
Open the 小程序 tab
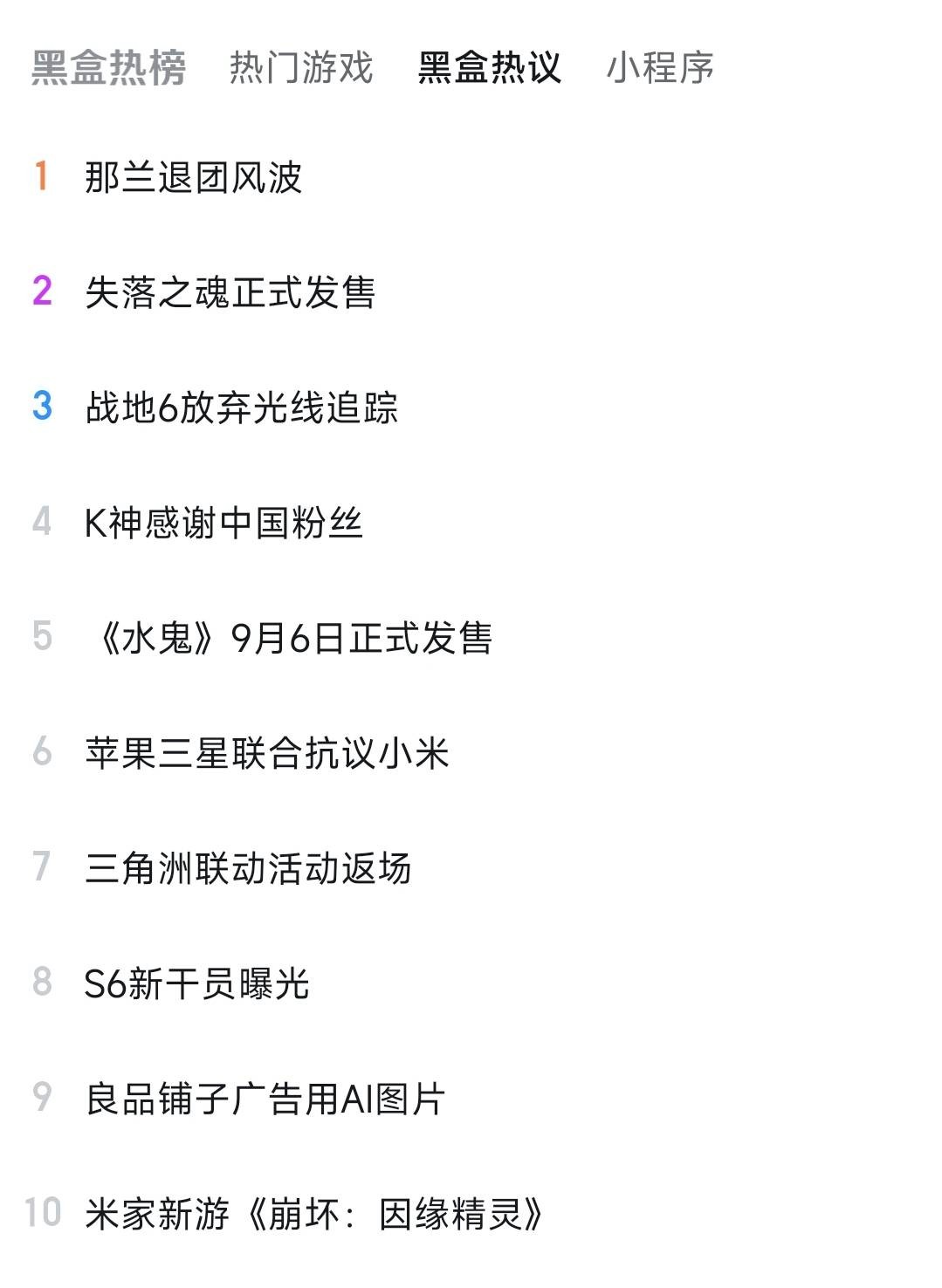tap(660, 68)
